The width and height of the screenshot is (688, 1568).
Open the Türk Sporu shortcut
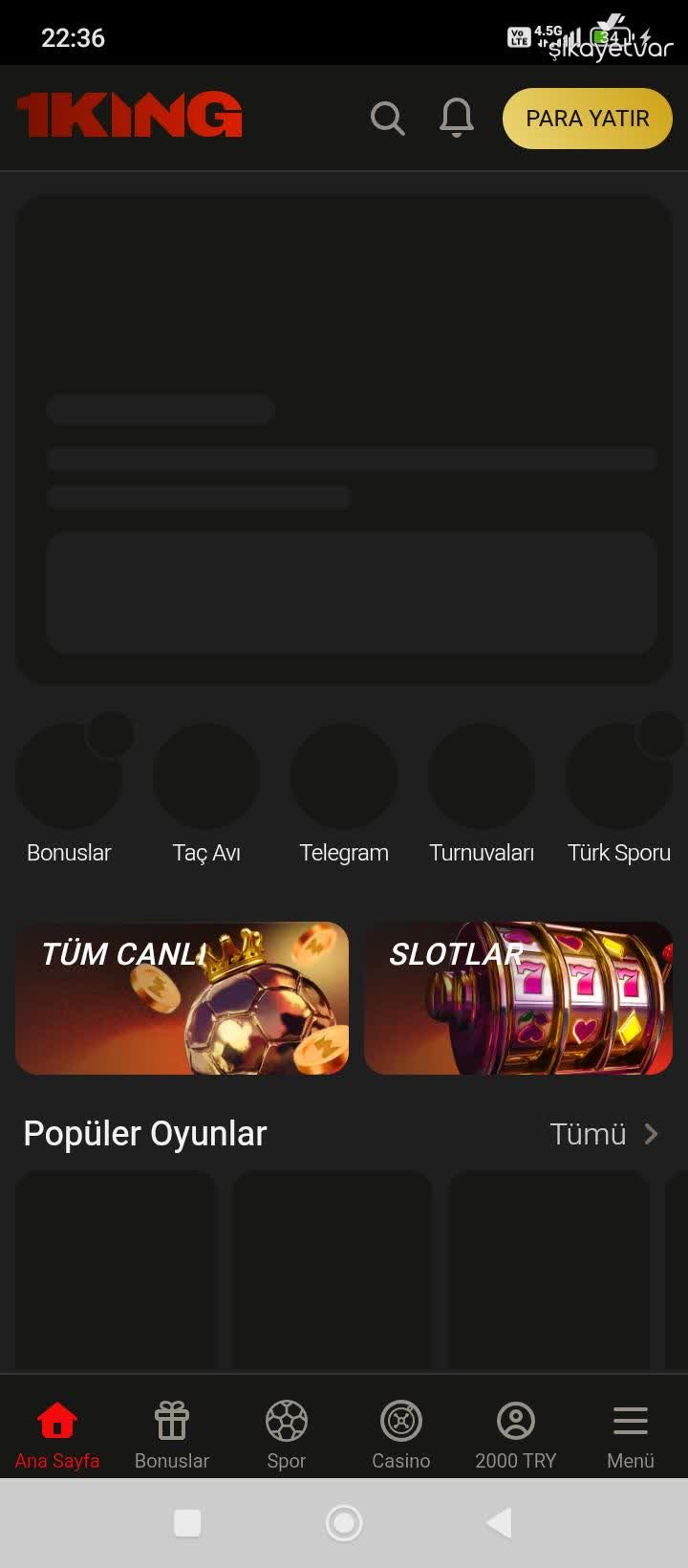point(619,776)
